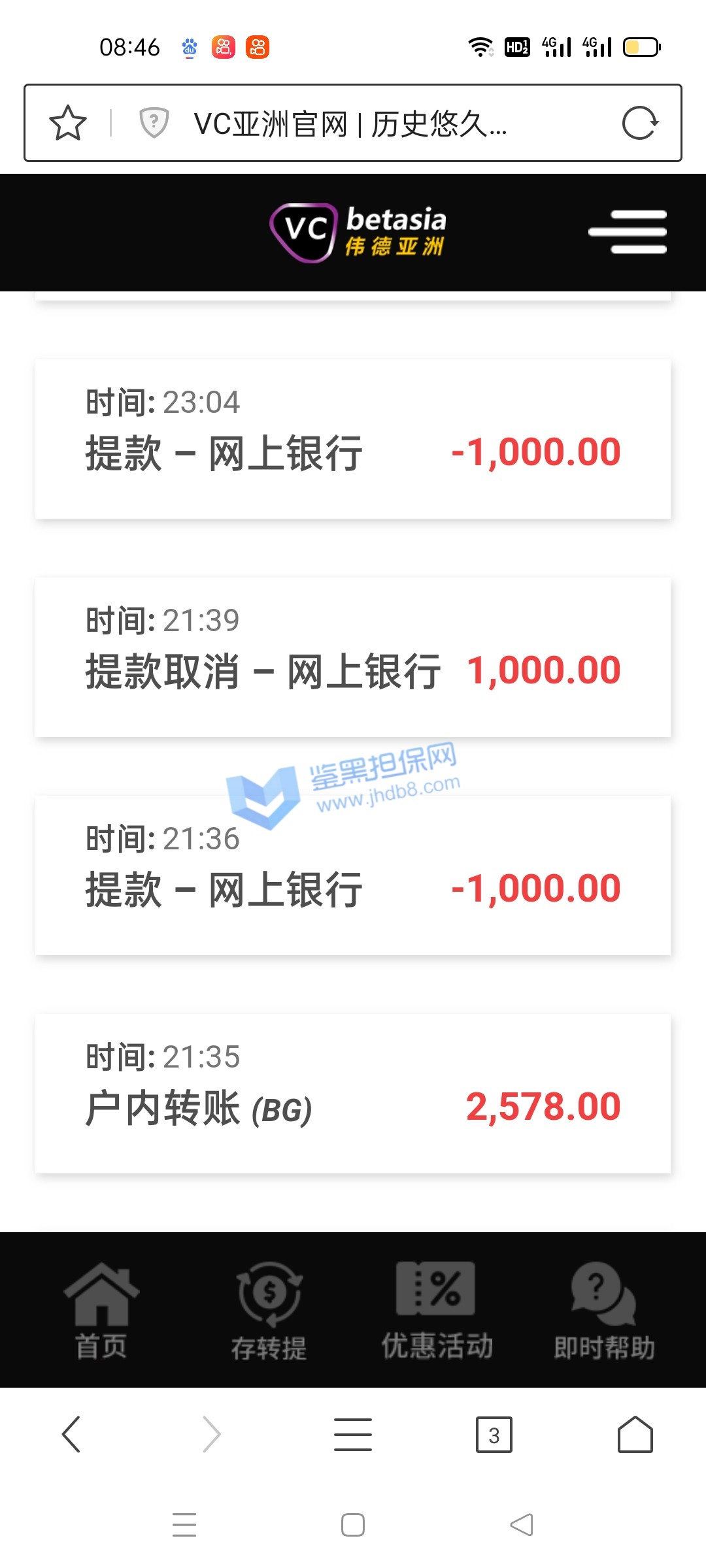Viewport: 706px width, 1568px height.
Task: Open the 存转提 deposit/transfer tab
Action: [x=269, y=1310]
